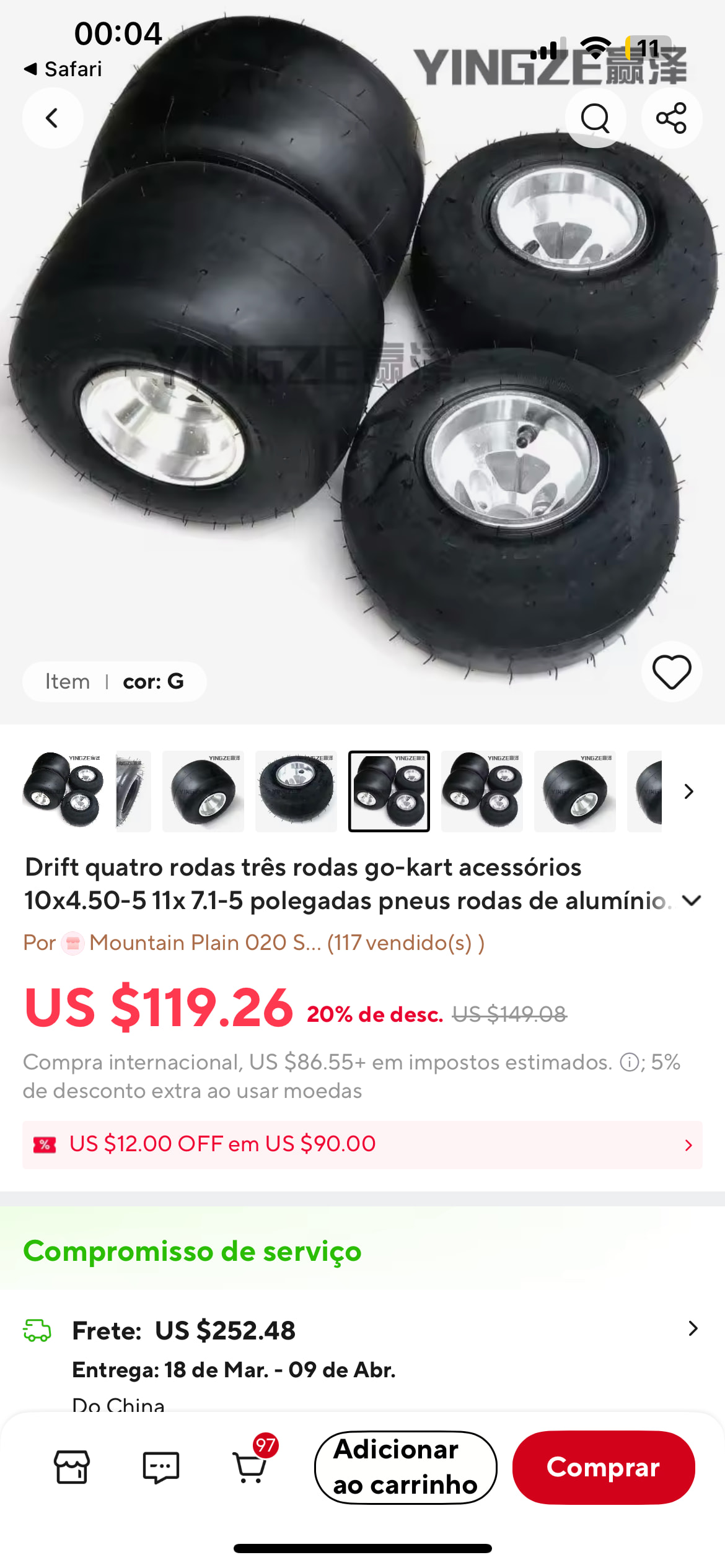The height and width of the screenshot is (1568, 725).
Task: Open the cor: G item variant selector
Action: [x=115, y=681]
